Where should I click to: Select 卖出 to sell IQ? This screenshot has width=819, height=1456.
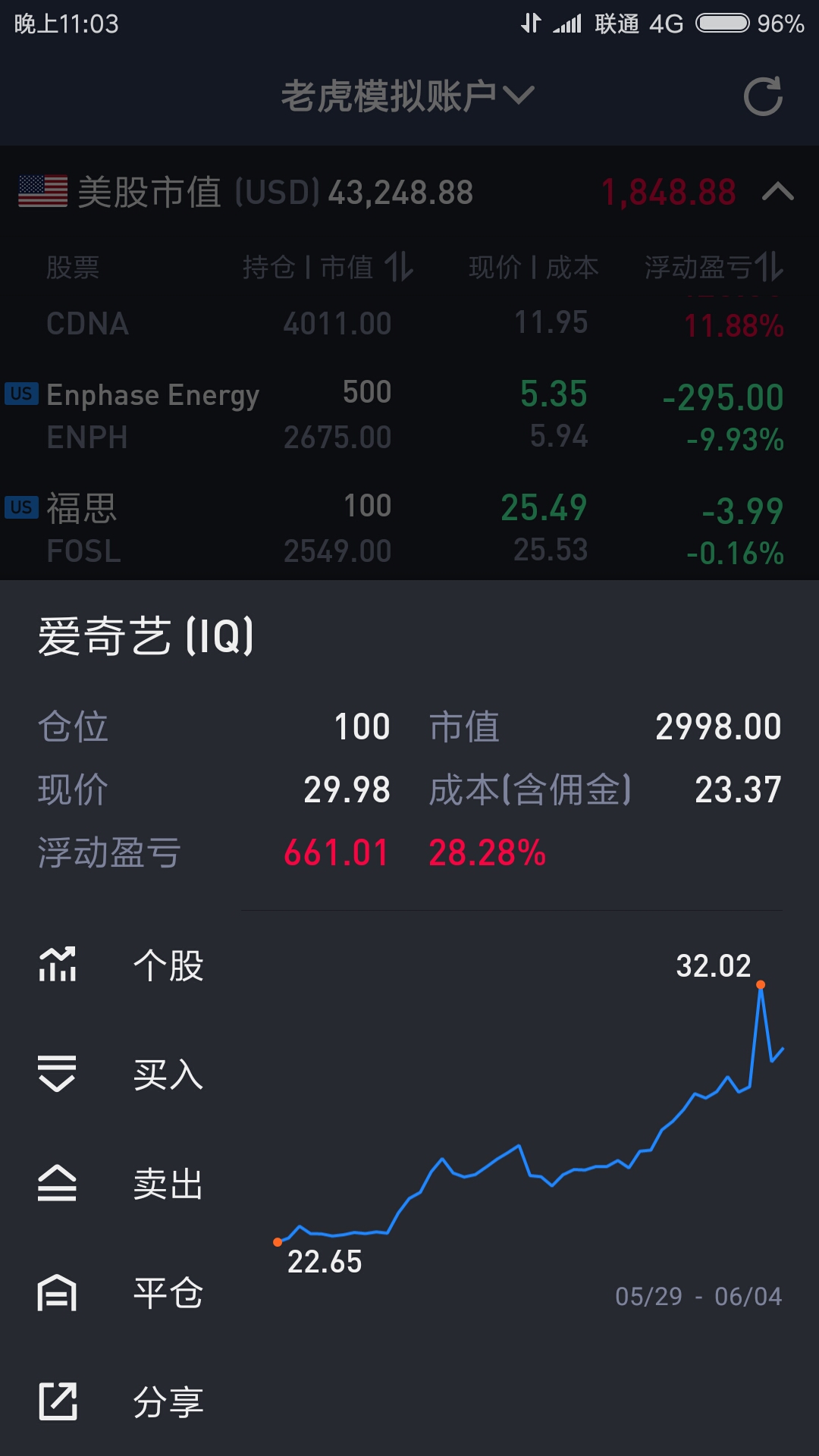[121, 1183]
